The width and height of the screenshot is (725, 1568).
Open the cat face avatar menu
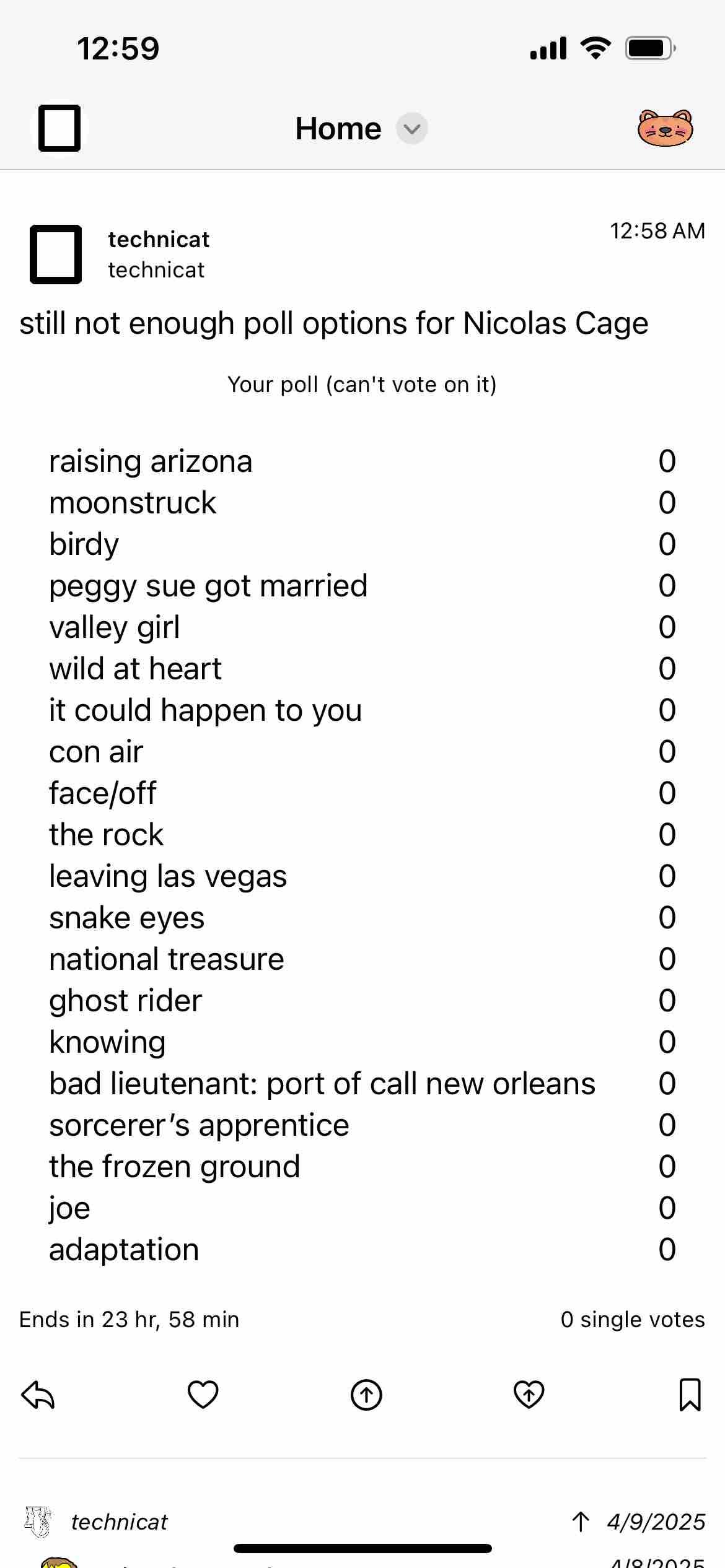click(x=665, y=128)
